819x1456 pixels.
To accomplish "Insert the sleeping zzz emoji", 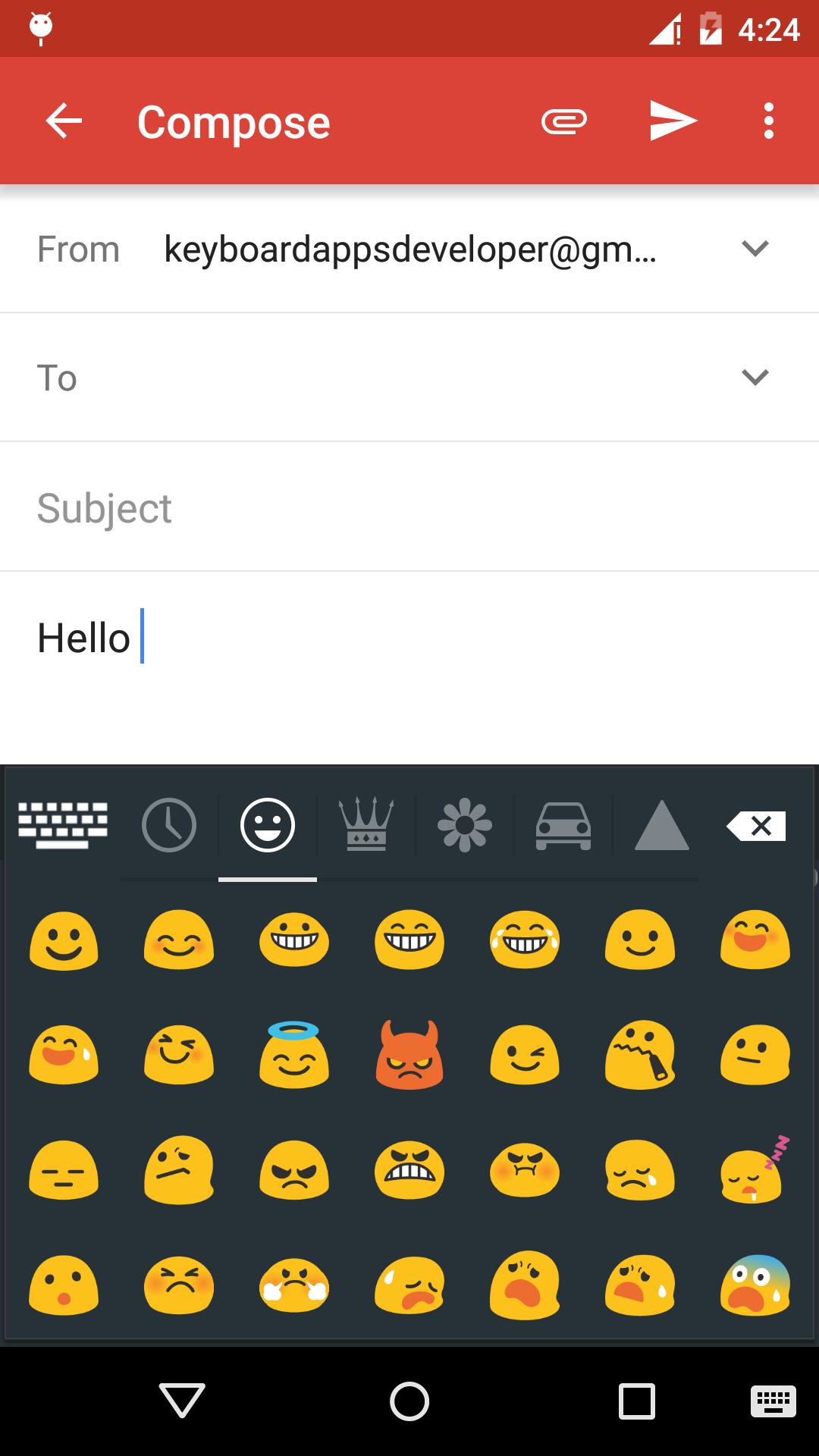I will point(755,1170).
